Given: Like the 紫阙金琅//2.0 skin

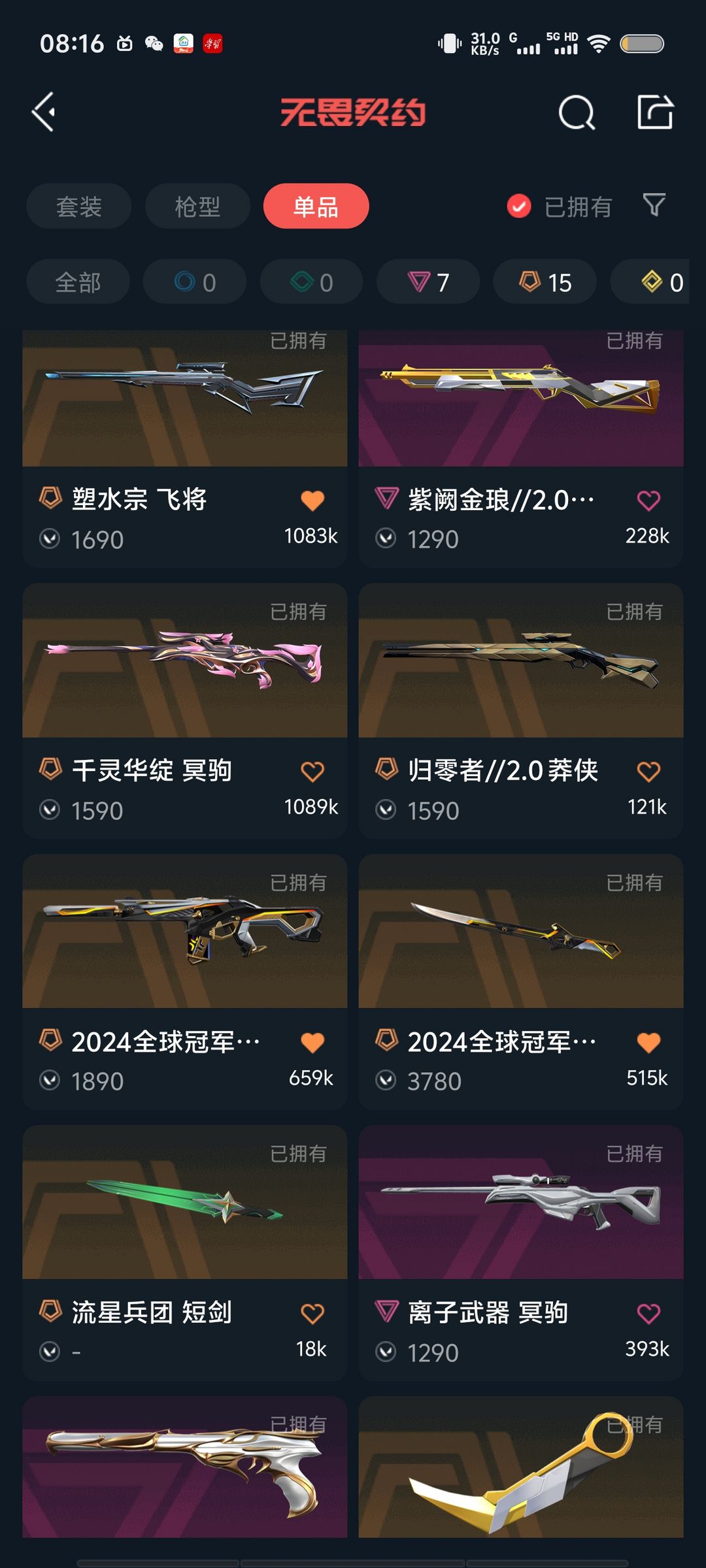Looking at the screenshot, I should coord(648,501).
